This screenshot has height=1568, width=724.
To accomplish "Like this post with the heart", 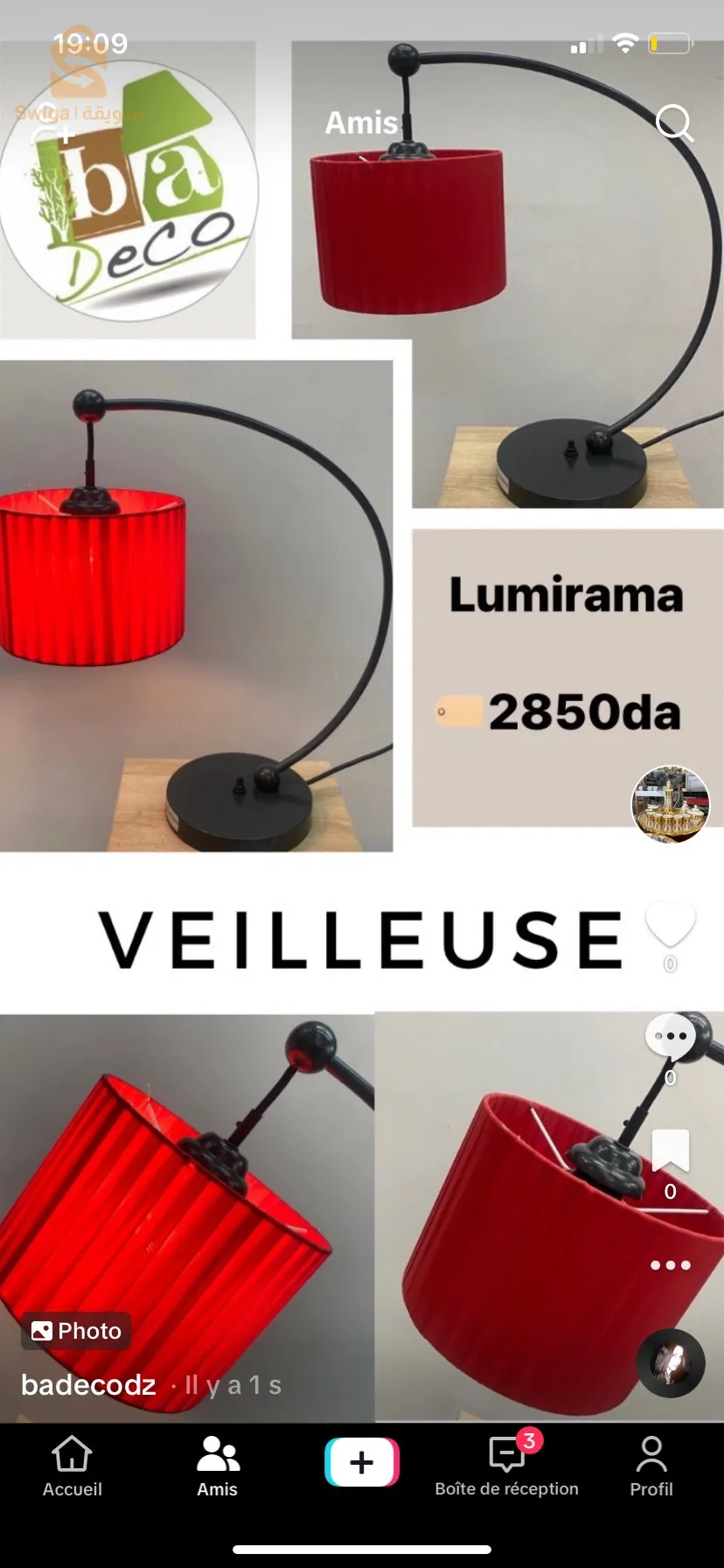I will click(x=670, y=926).
